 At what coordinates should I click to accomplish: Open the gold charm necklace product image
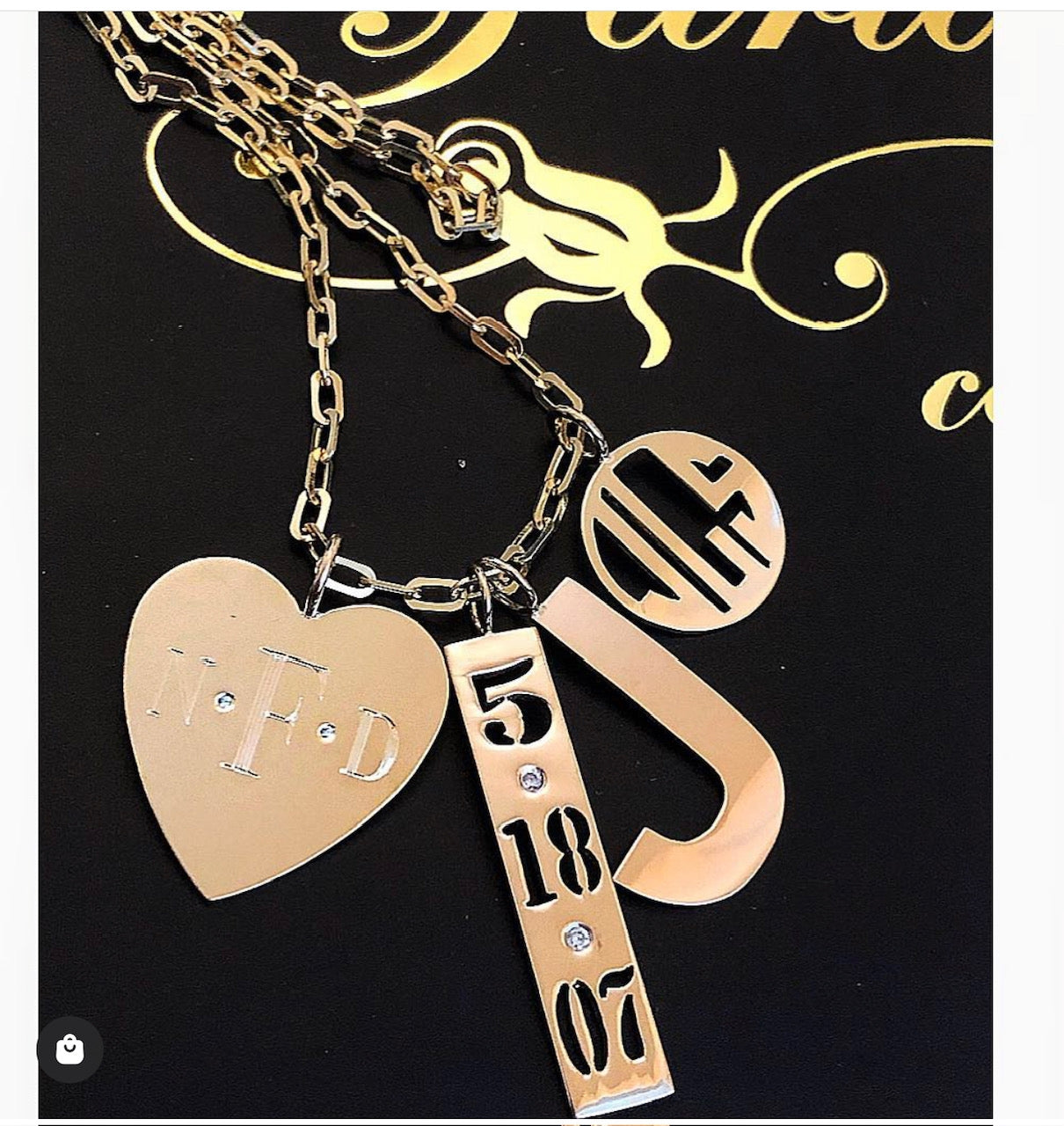[515, 563]
